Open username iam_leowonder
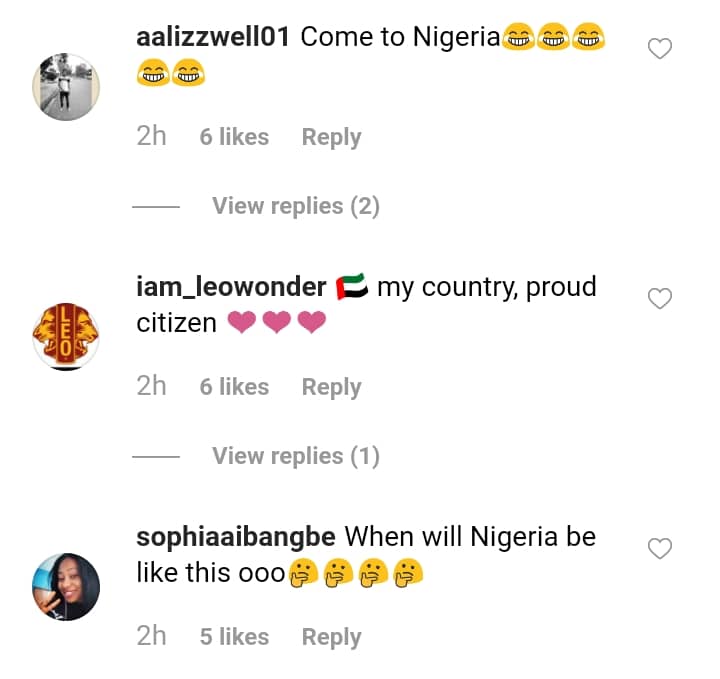This screenshot has height=679, width=720. click(231, 287)
